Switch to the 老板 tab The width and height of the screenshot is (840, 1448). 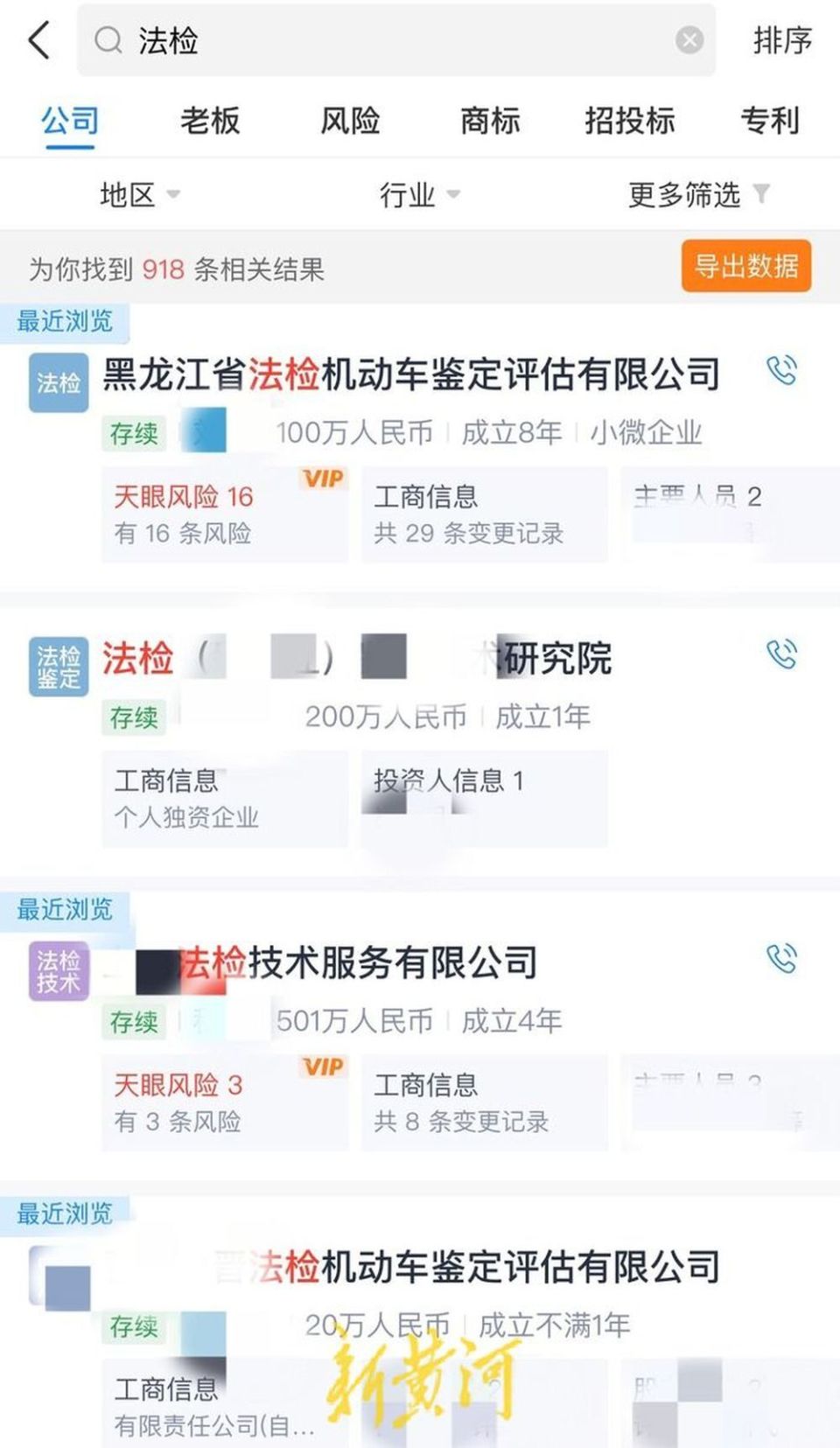point(210,121)
